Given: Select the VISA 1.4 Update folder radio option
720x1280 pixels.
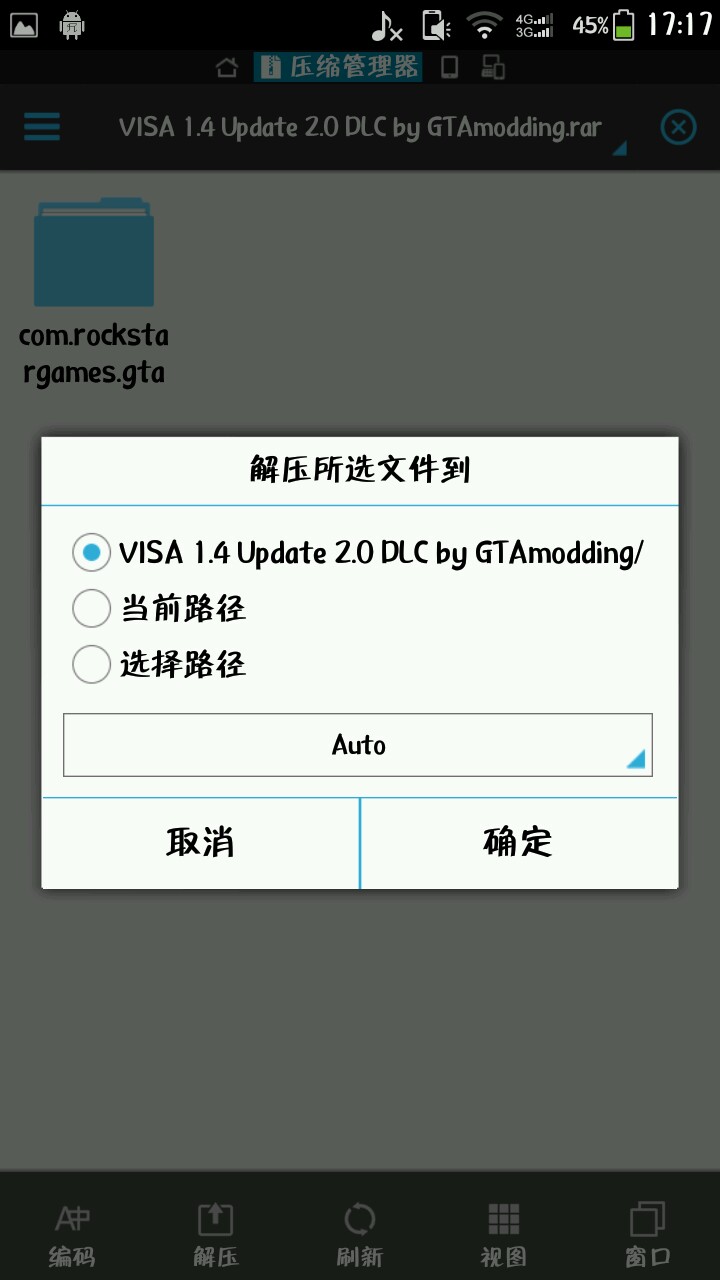Looking at the screenshot, I should 91,553.
